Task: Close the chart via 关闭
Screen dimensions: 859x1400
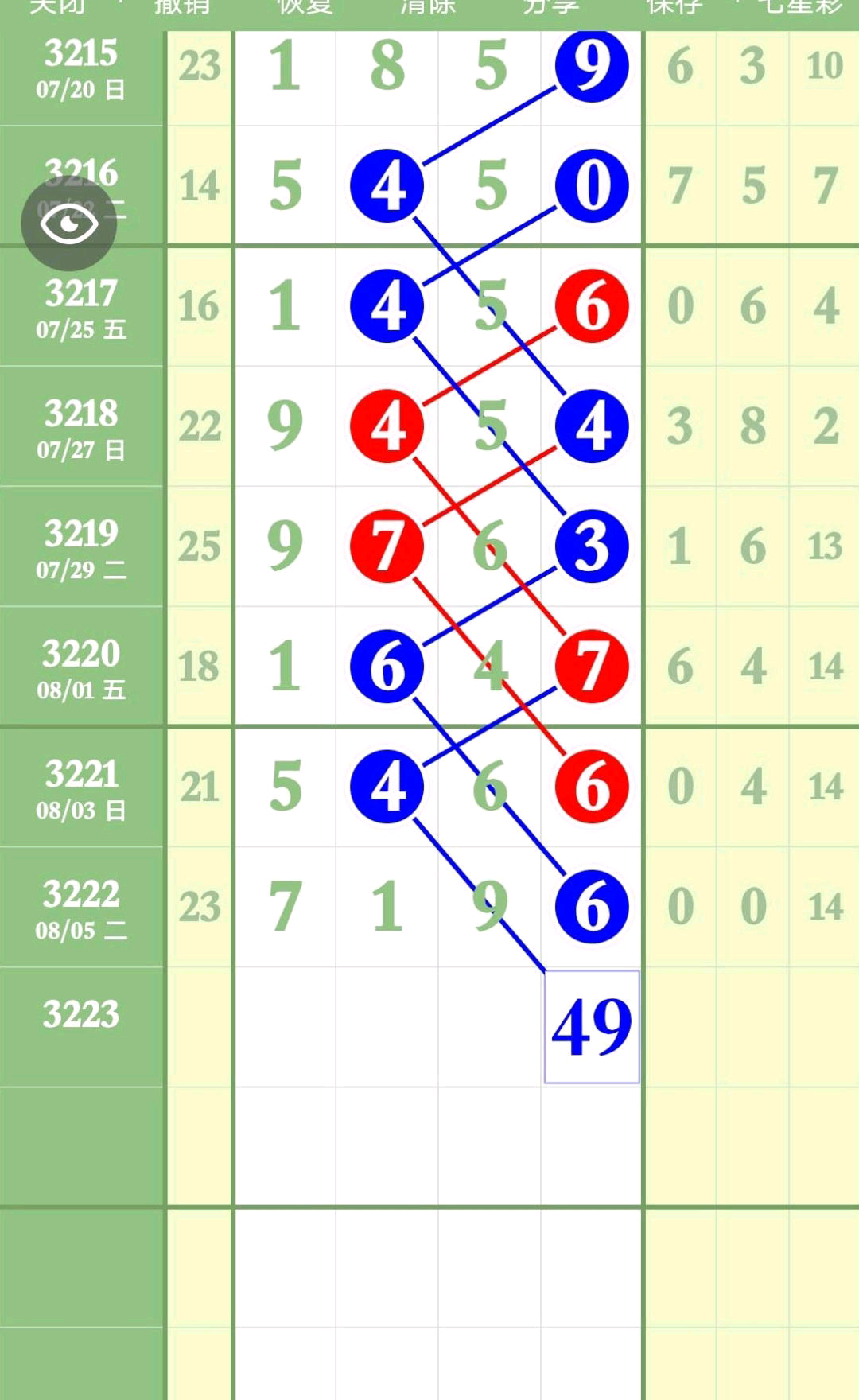Action: point(57,6)
